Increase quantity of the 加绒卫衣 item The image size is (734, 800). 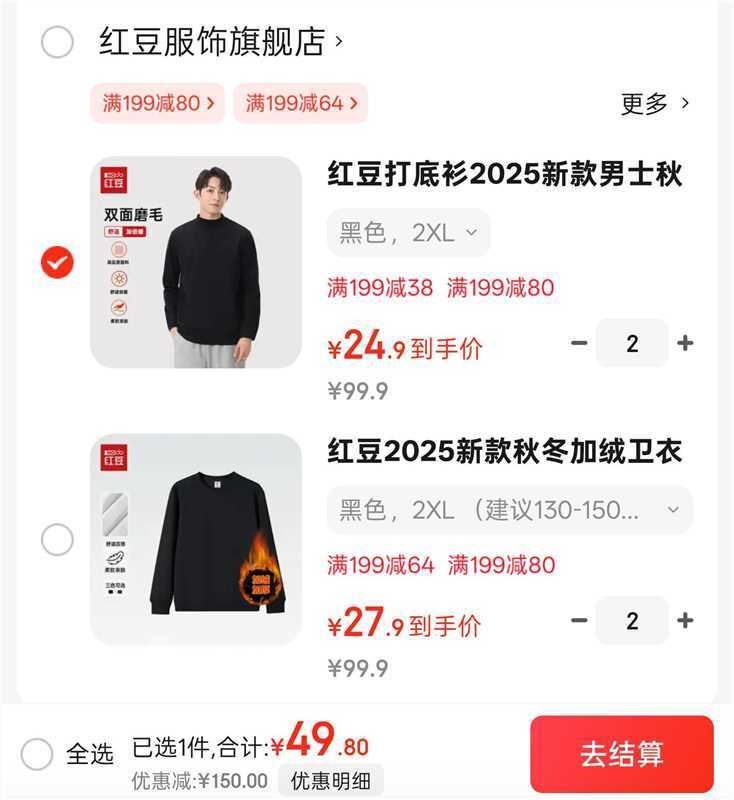pos(686,620)
